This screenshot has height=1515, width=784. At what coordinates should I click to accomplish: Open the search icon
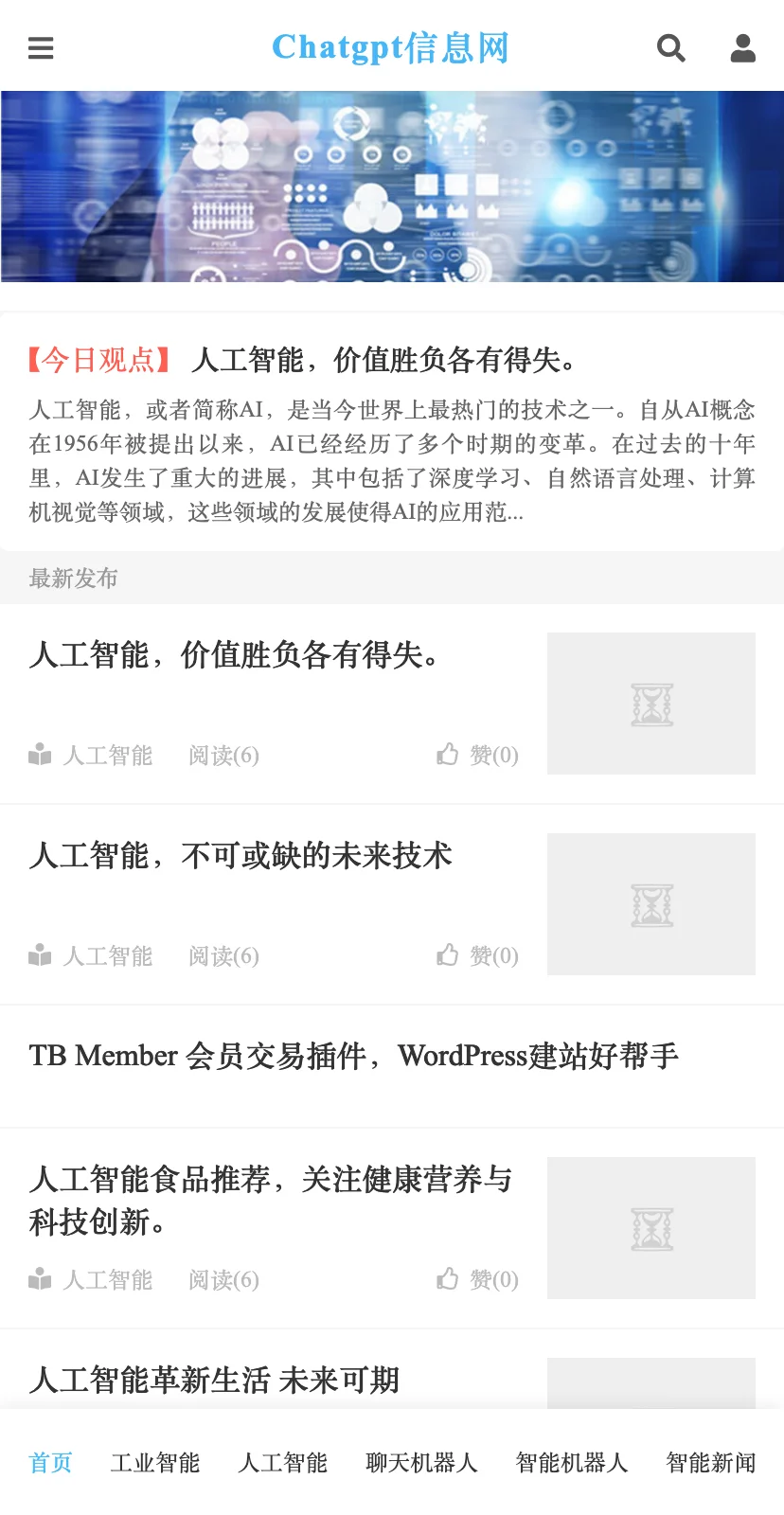670,47
